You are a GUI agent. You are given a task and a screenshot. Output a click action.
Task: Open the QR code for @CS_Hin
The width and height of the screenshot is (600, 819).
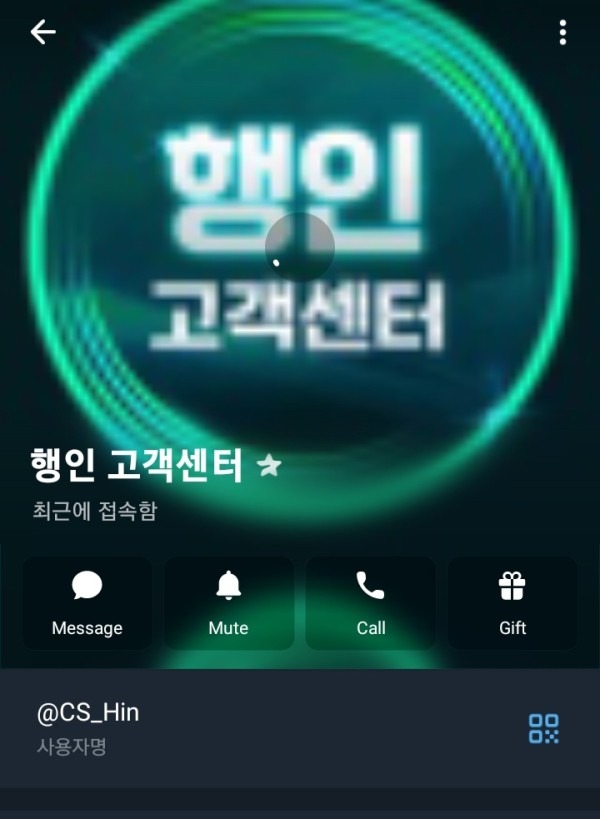544,728
